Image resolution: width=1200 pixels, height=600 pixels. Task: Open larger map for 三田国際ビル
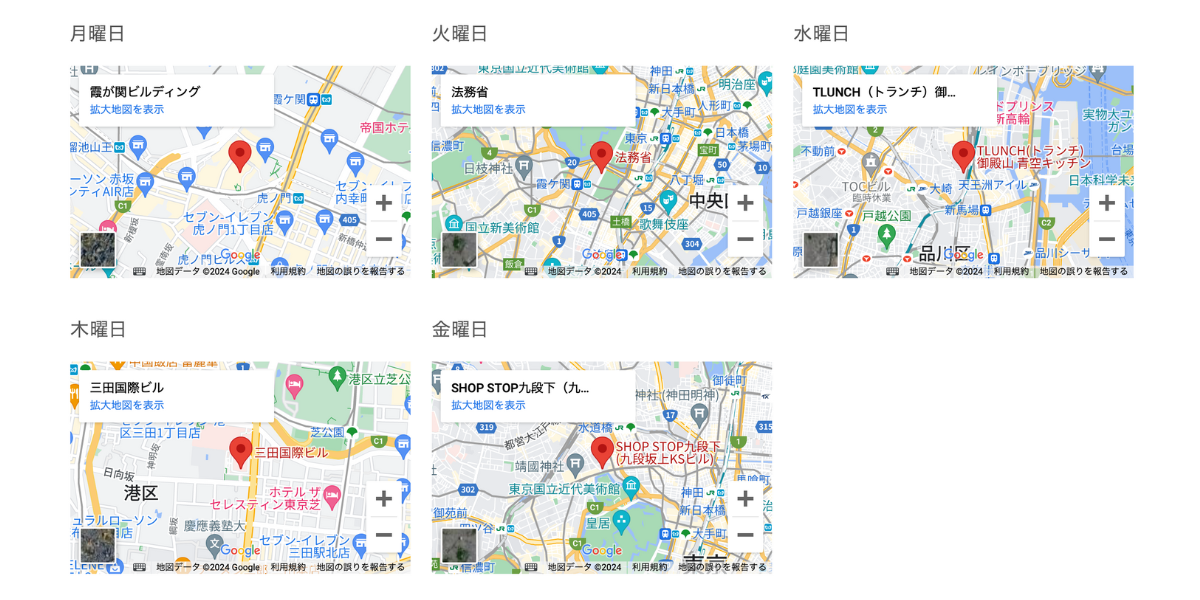coord(127,406)
